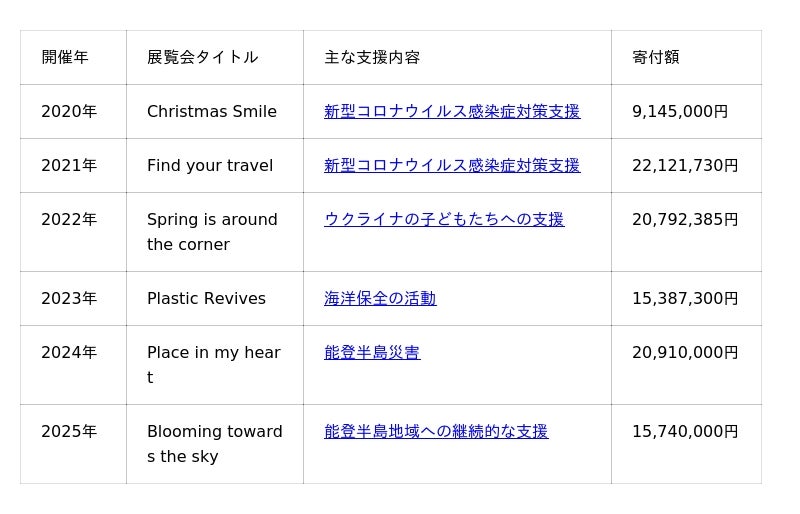Screen dimensions: 800x514
Task: Open the 能登半島災害 link
Action: pos(371,353)
